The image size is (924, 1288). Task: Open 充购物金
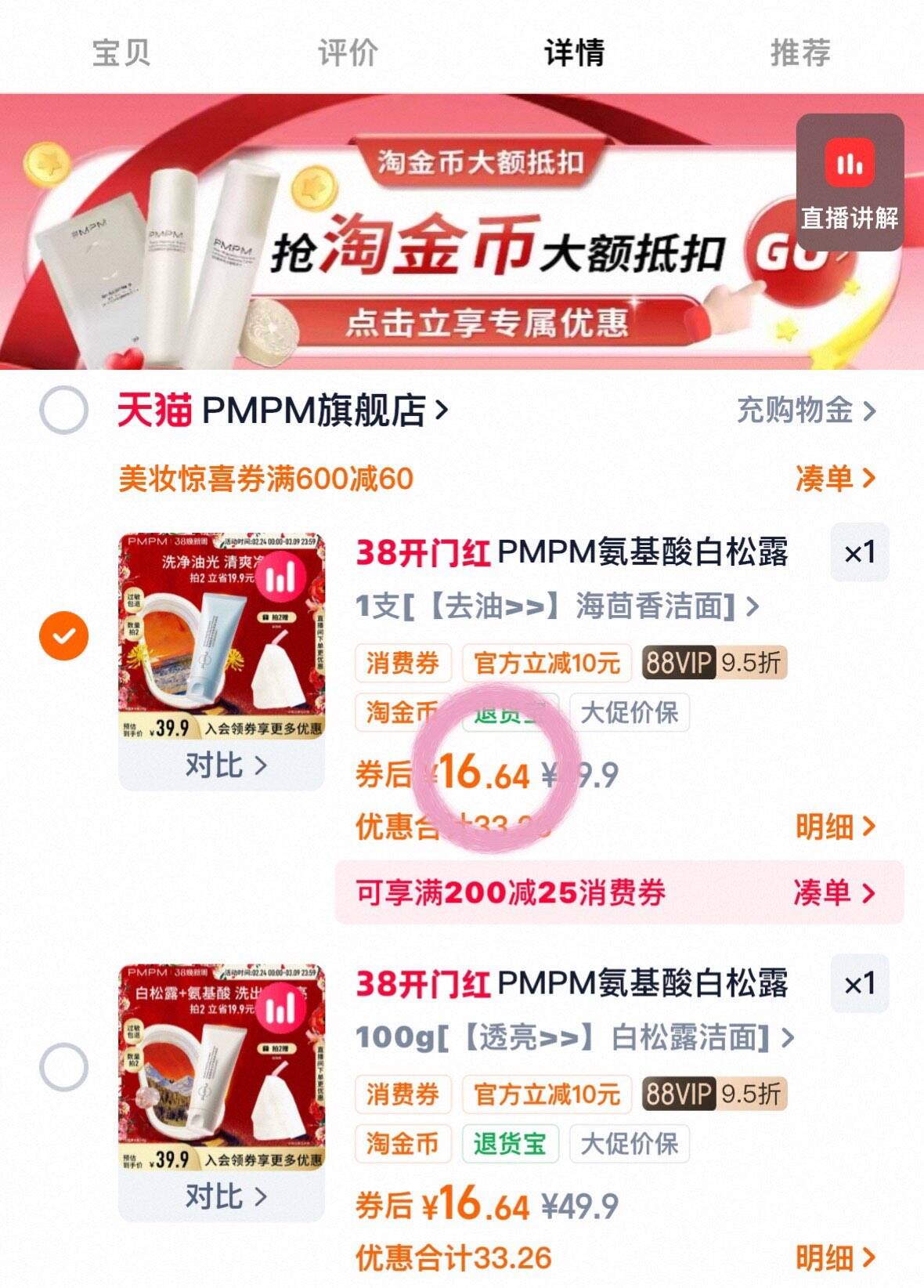[807, 410]
